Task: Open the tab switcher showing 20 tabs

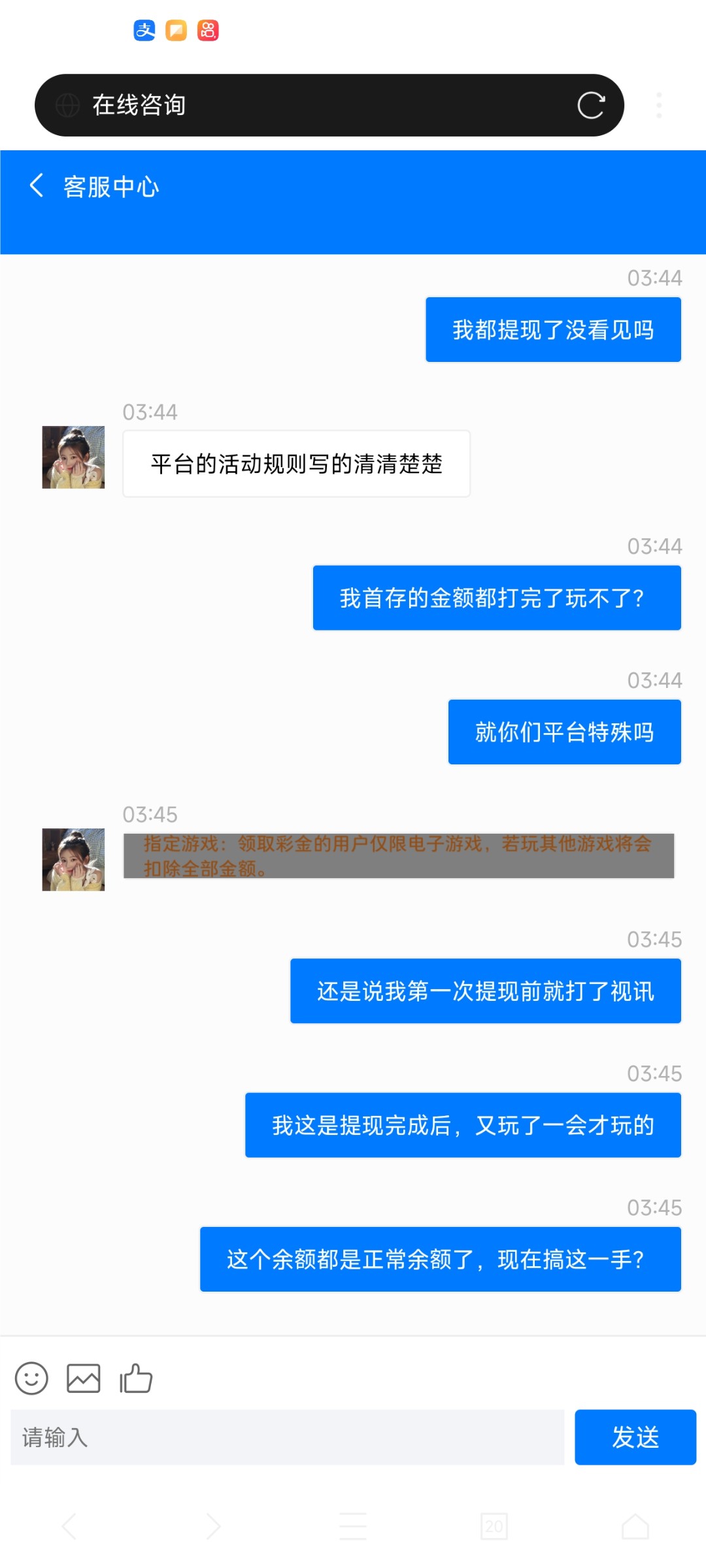Action: point(494,1526)
